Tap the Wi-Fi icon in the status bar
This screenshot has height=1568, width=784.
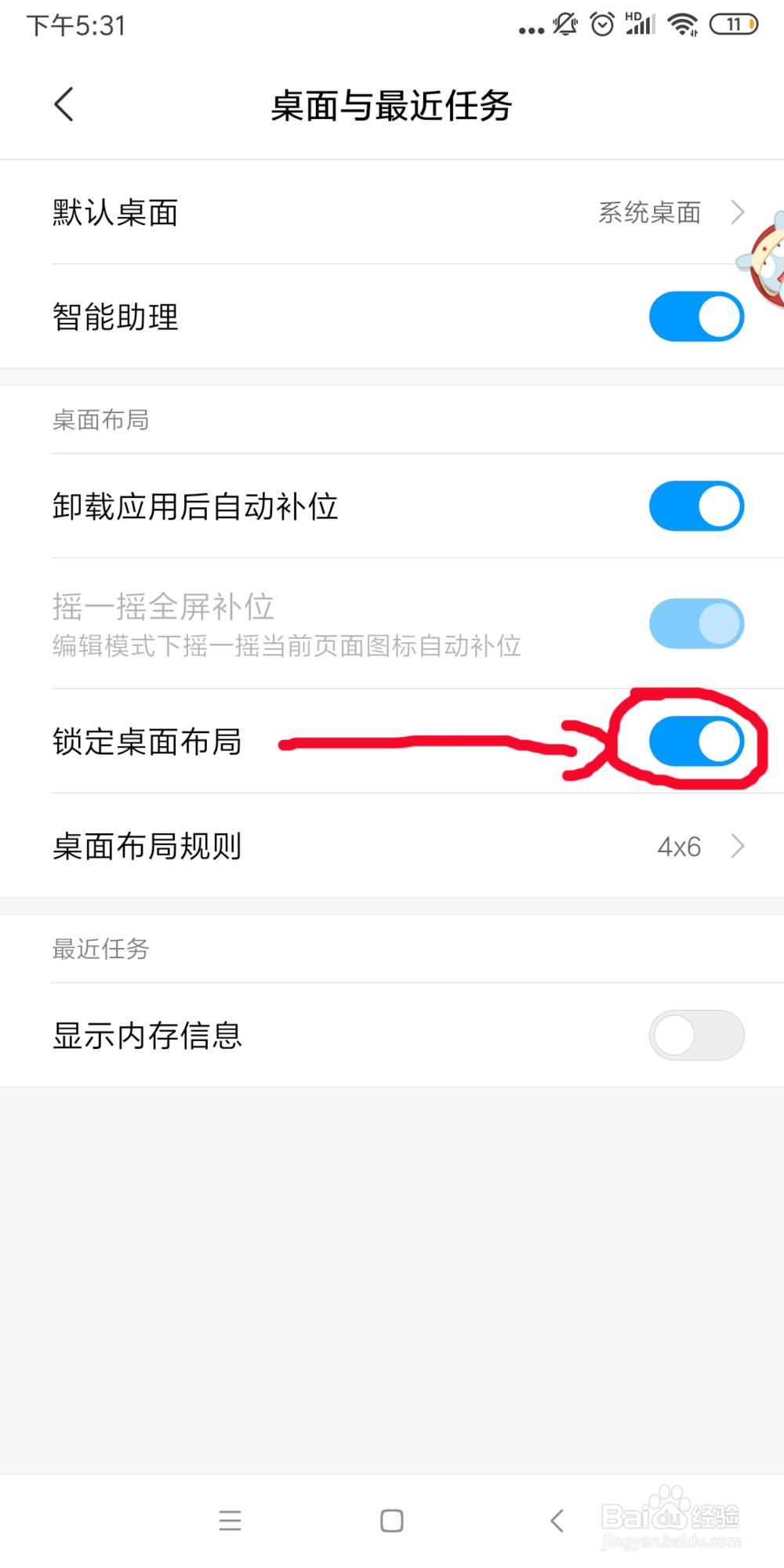coord(681,24)
